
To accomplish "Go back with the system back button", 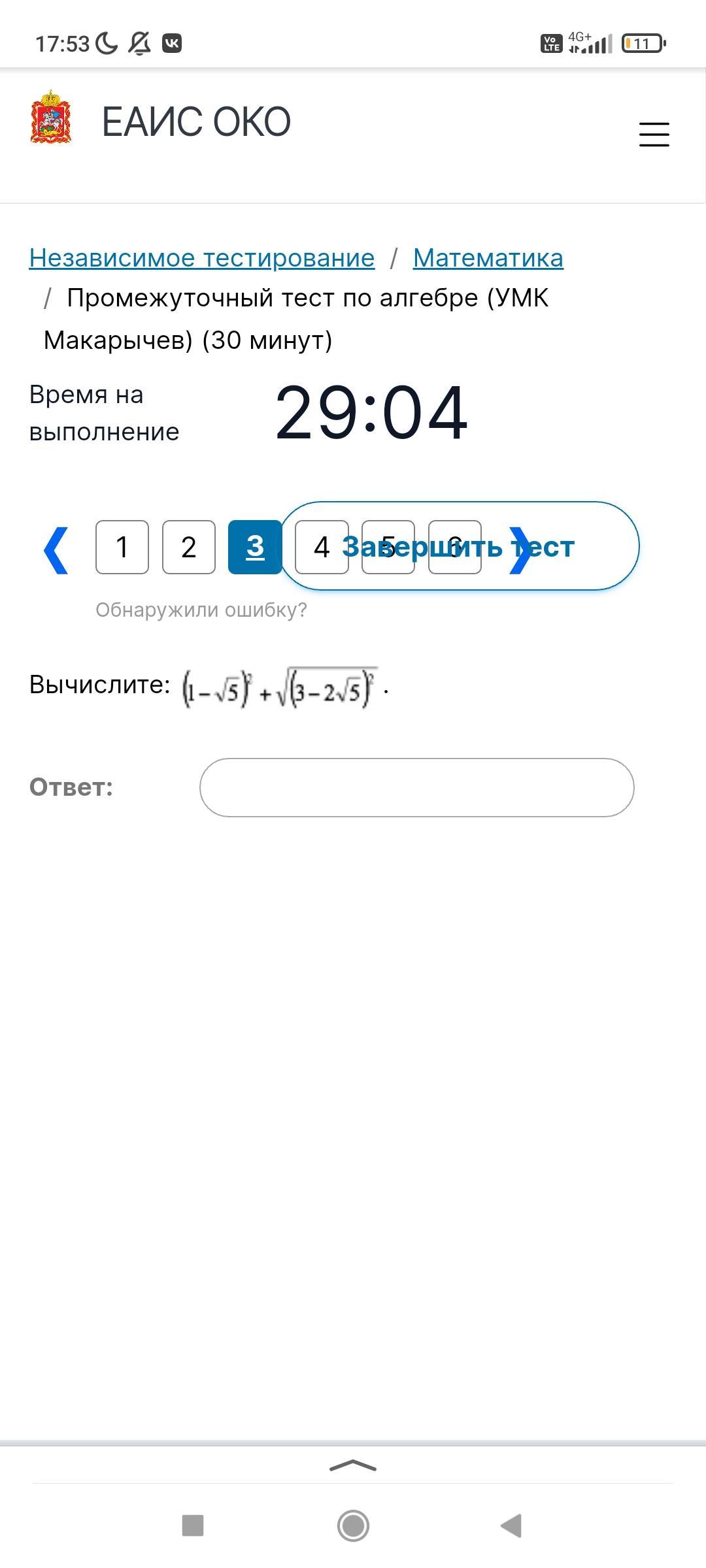I will (x=511, y=1526).
